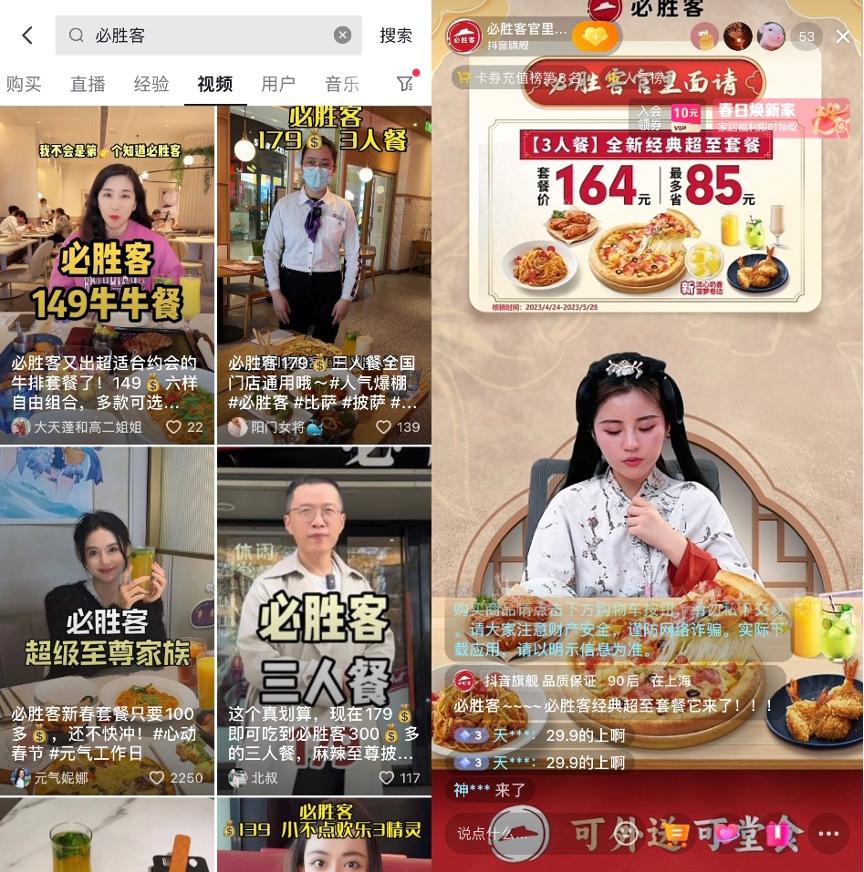Open the search filter icon beside 音乐 tab
Viewport: 864px width, 872px height.
click(x=404, y=84)
